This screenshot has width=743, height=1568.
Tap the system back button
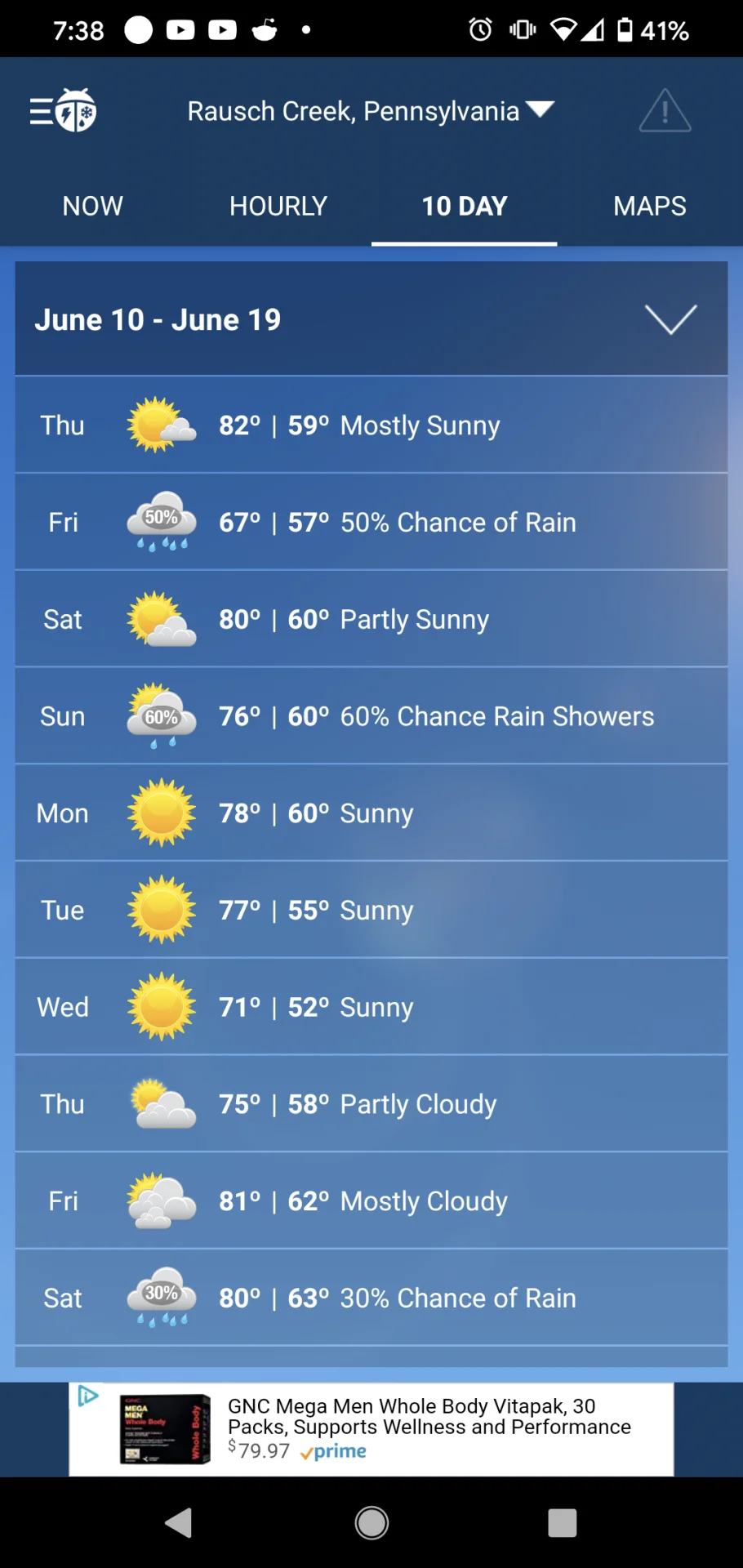pos(179,1523)
